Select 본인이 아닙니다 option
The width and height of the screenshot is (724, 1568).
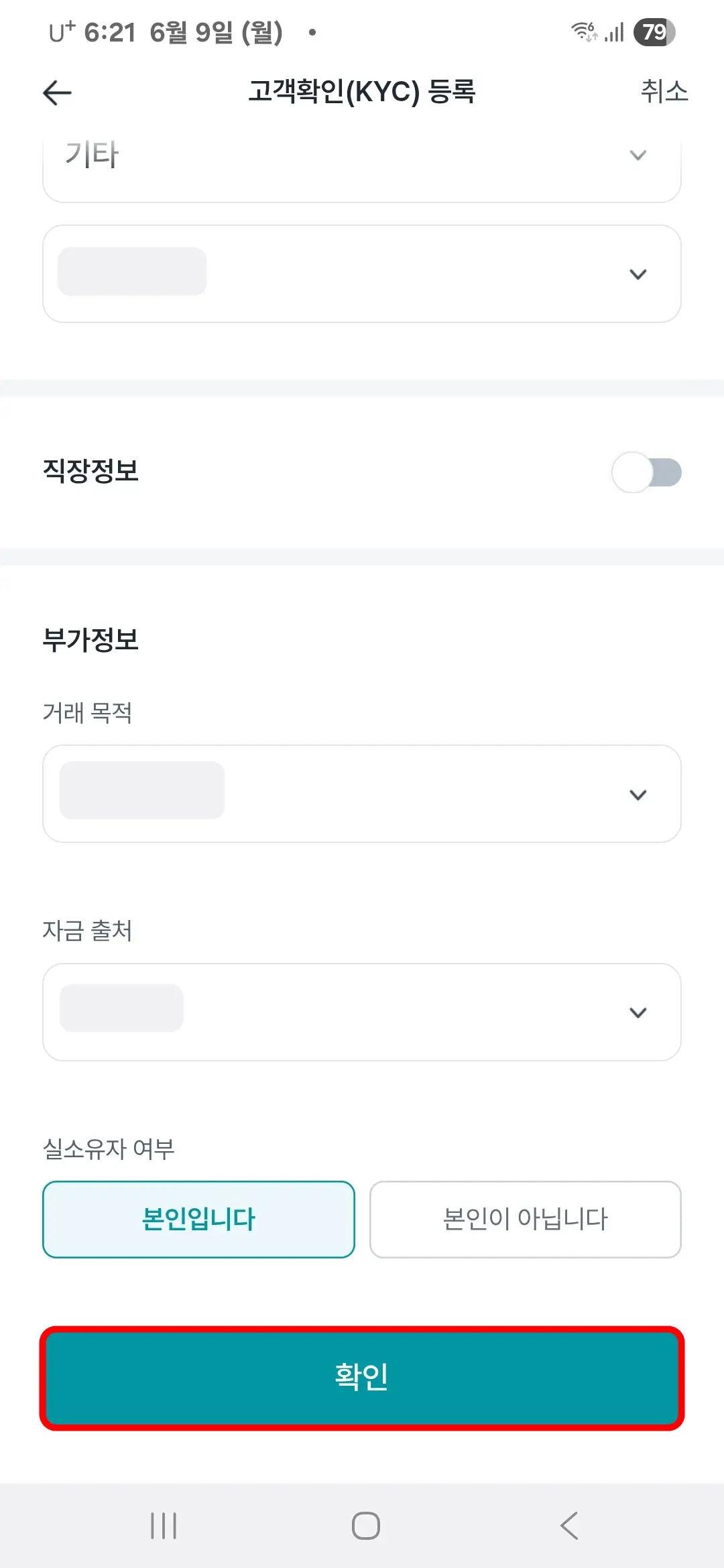coord(526,1219)
